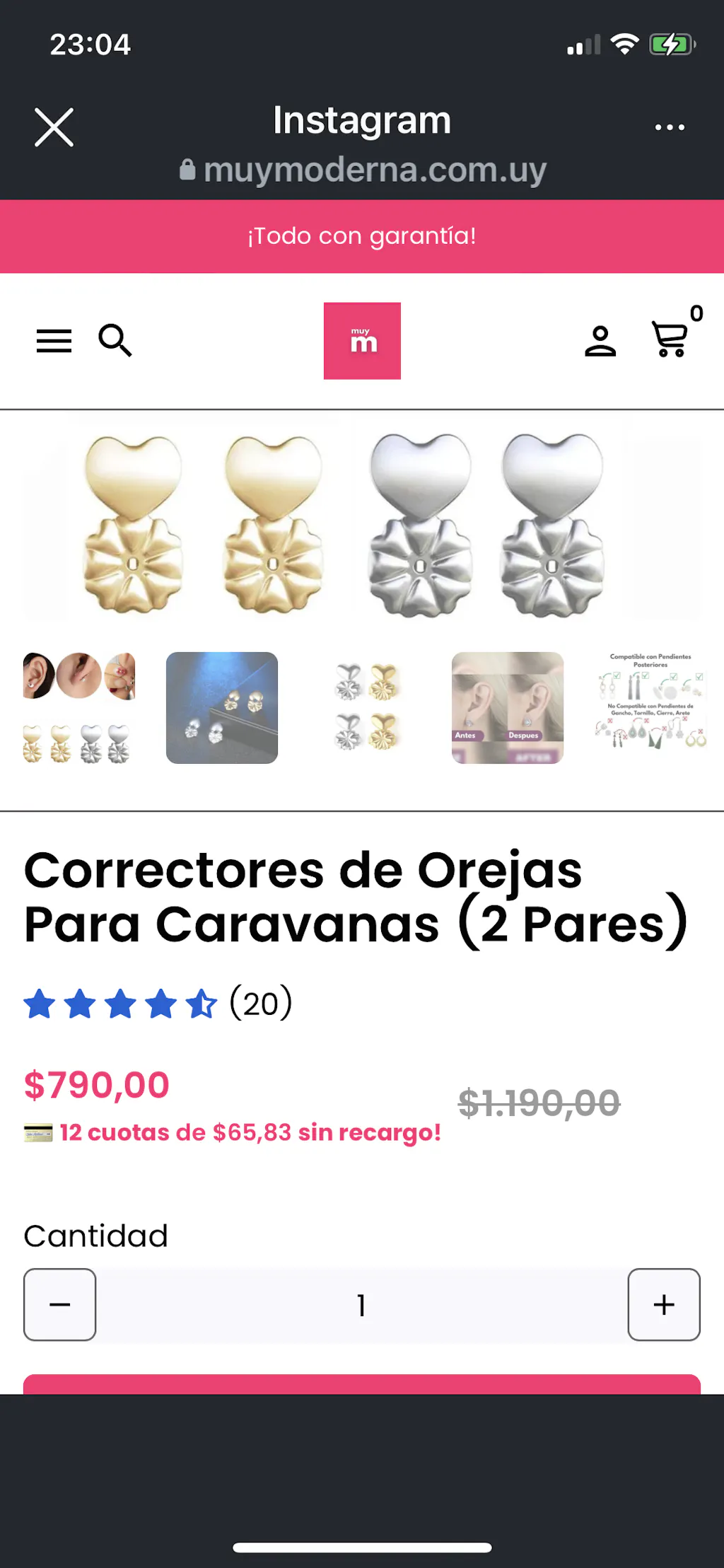Select the Antes/Despues comparison thumbnail
Image resolution: width=724 pixels, height=1568 pixels.
pyautogui.click(x=508, y=708)
